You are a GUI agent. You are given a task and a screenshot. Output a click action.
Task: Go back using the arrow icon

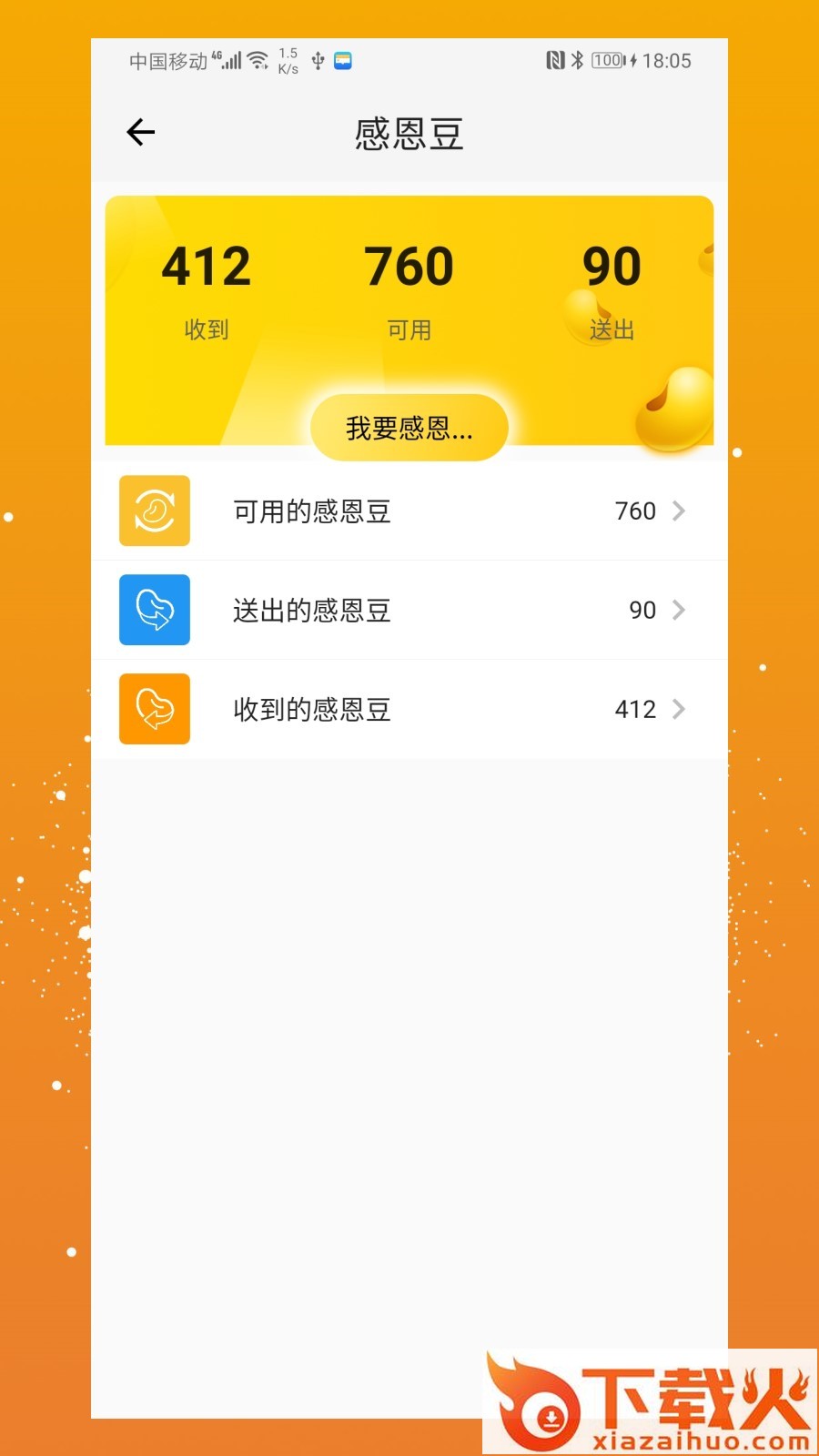click(x=141, y=133)
